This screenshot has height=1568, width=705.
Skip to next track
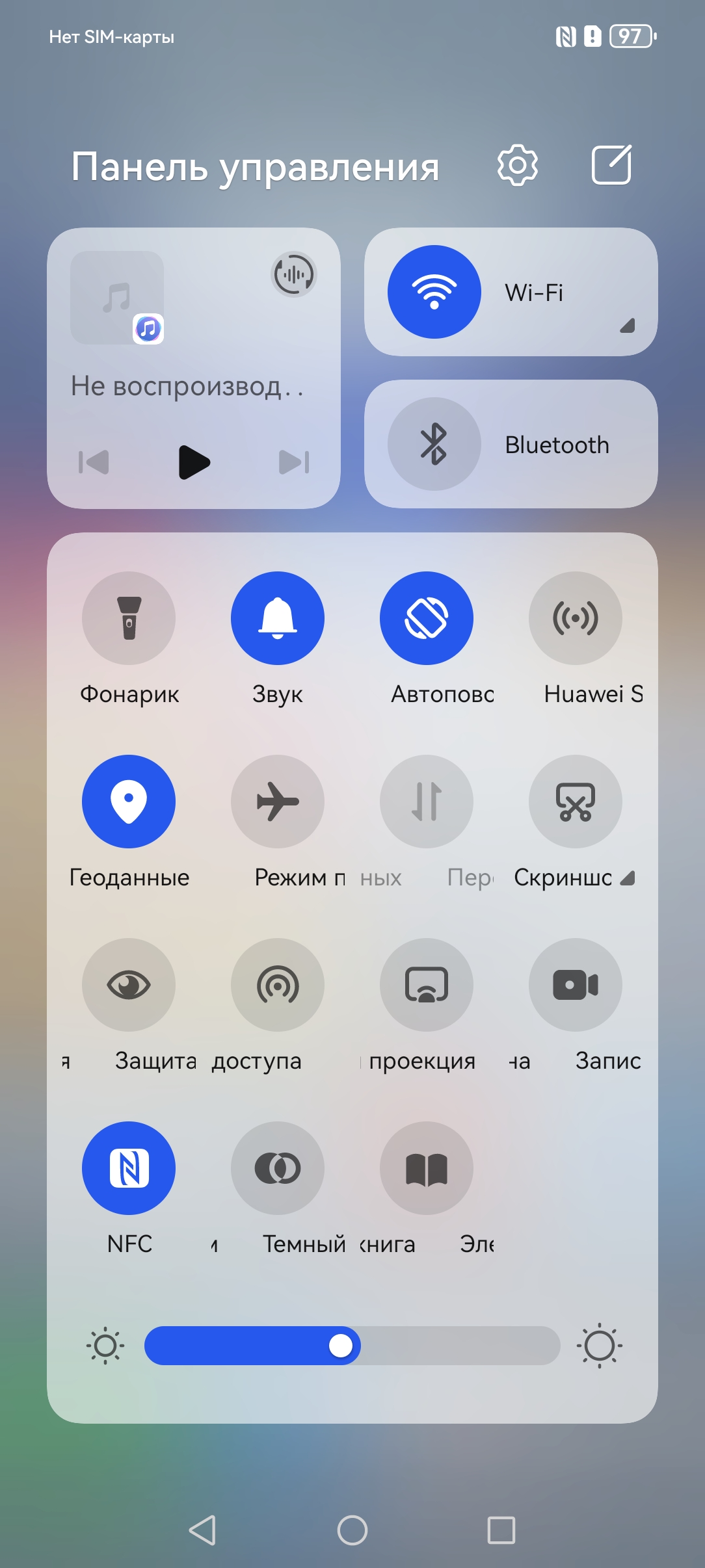[x=294, y=462]
